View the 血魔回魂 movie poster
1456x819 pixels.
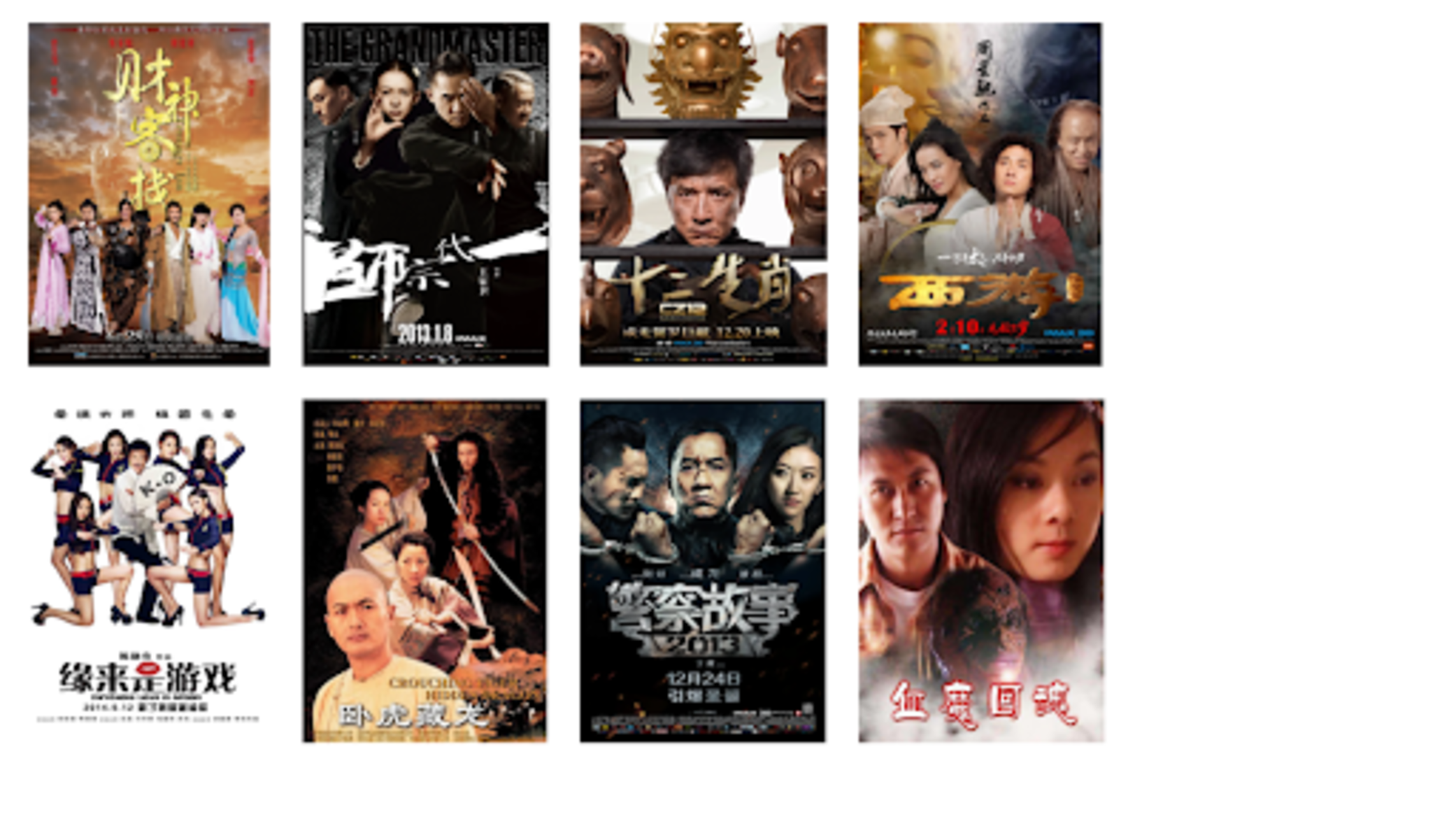click(981, 571)
